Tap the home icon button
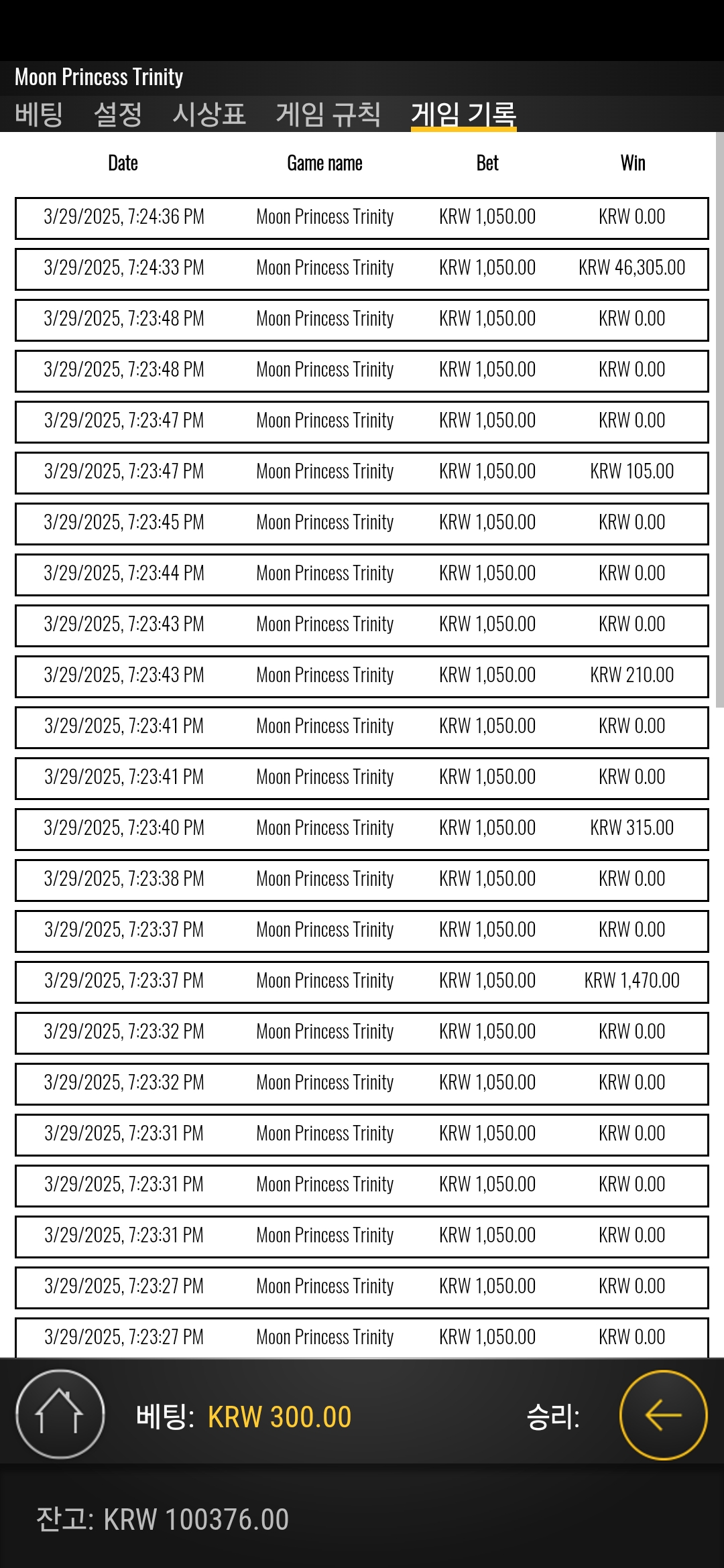 (60, 1414)
